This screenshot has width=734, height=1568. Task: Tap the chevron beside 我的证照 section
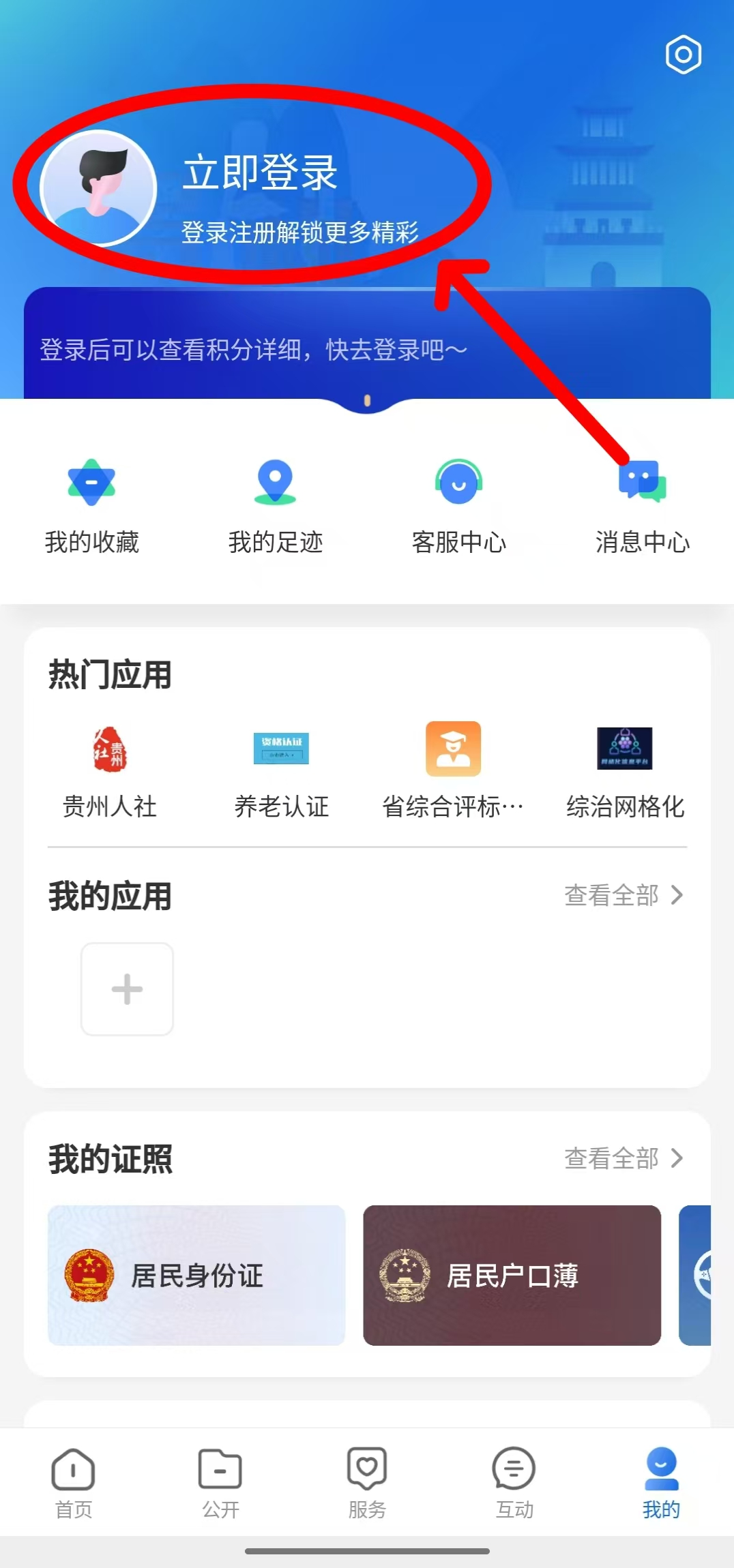tap(677, 1158)
